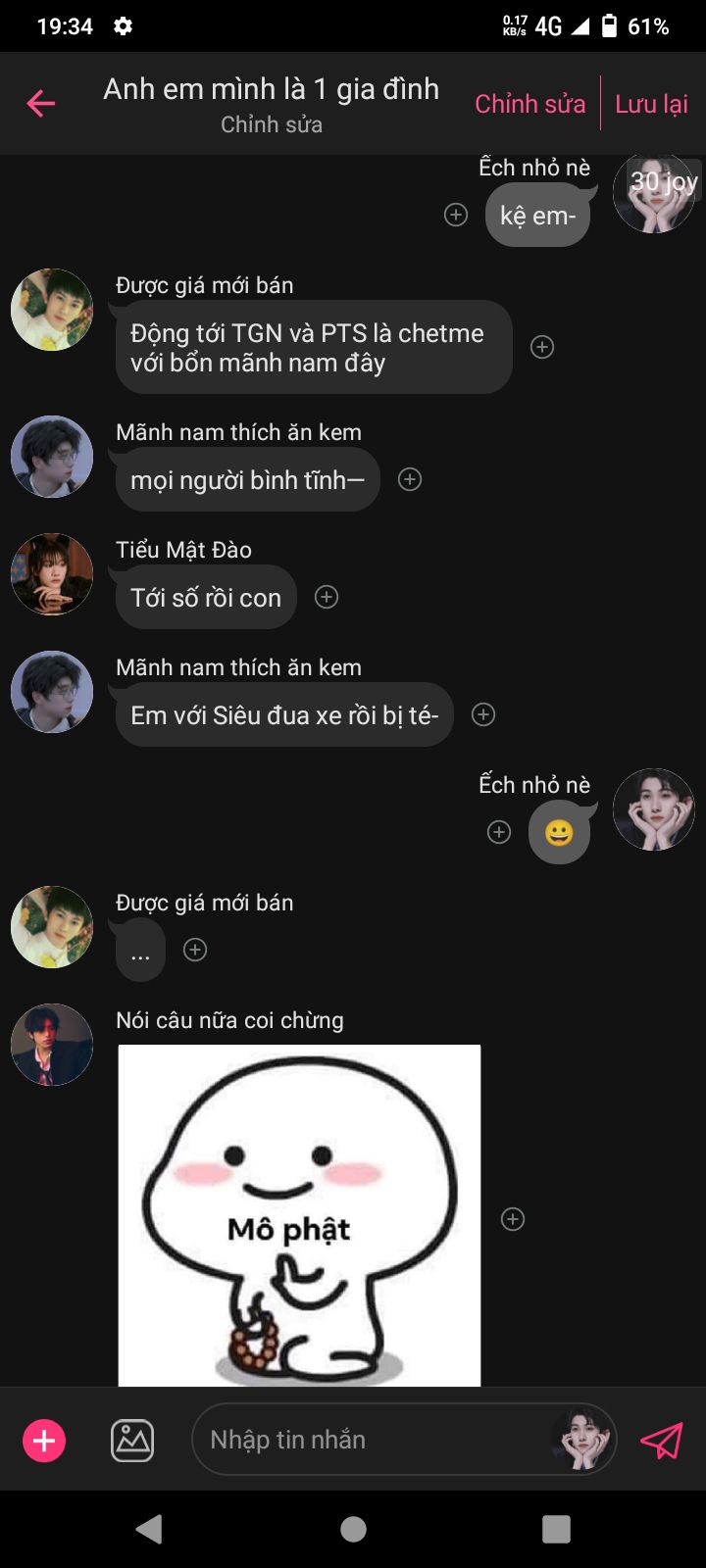The height and width of the screenshot is (1568, 706).
Task: Change the sender avatar in the message box
Action: [582, 1440]
